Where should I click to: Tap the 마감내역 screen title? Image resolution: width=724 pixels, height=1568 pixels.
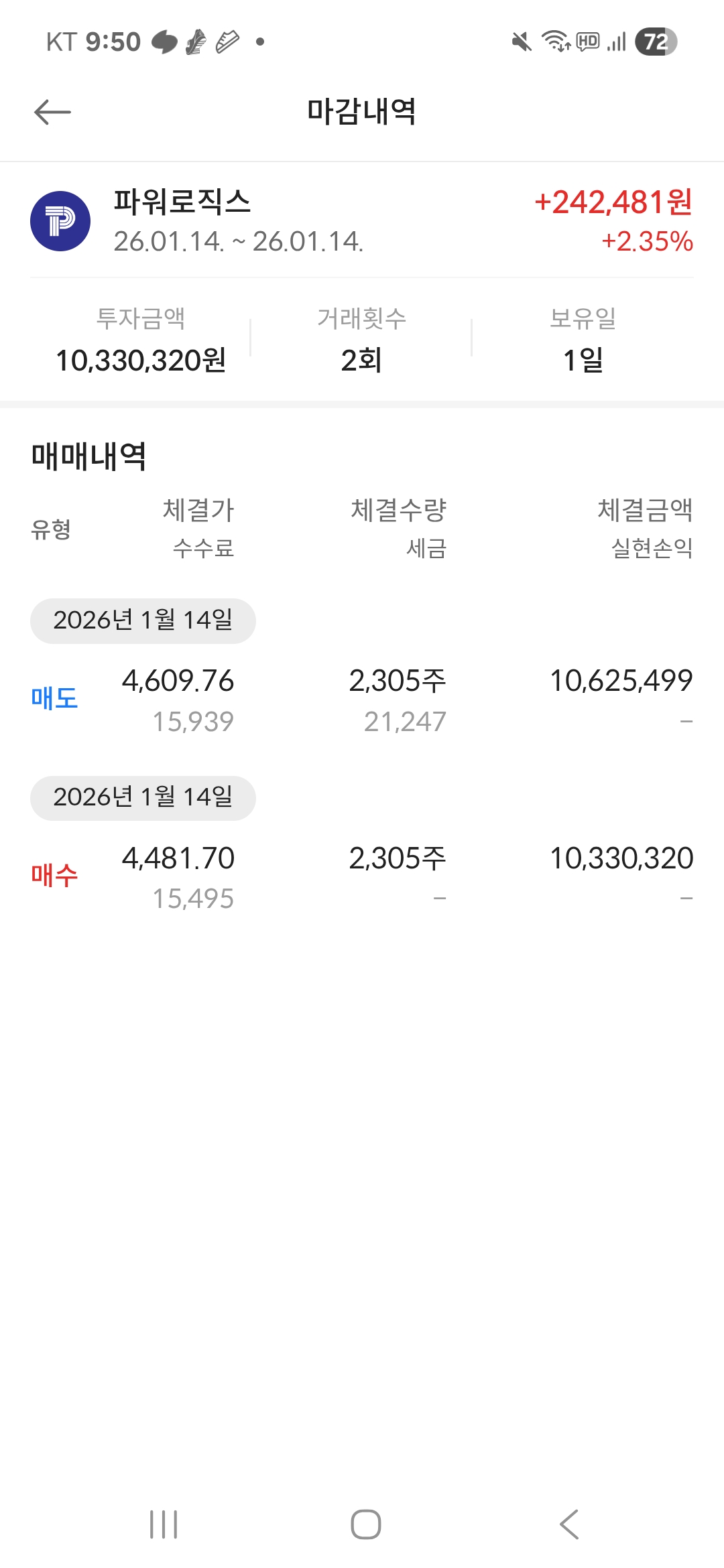click(362, 111)
